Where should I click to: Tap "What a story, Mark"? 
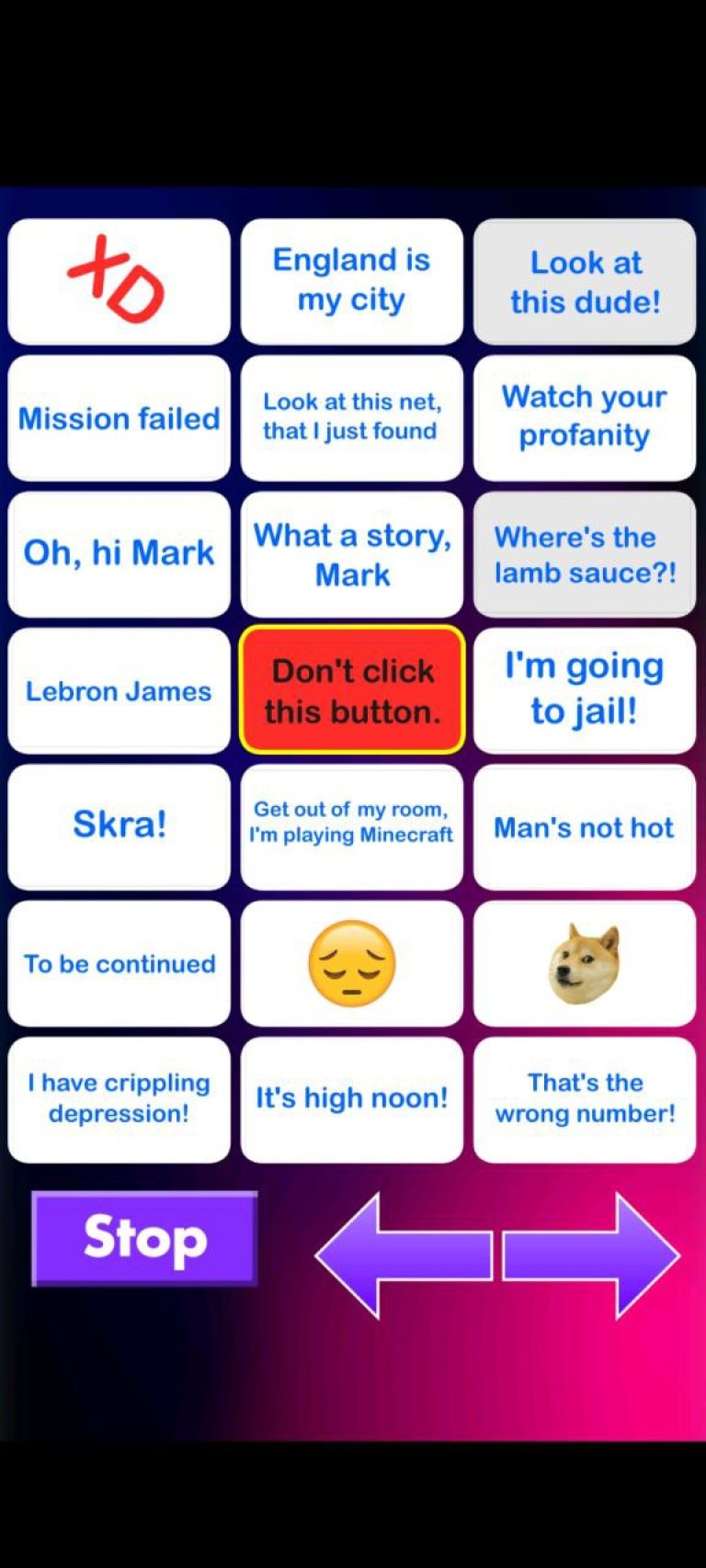pyautogui.click(x=351, y=554)
